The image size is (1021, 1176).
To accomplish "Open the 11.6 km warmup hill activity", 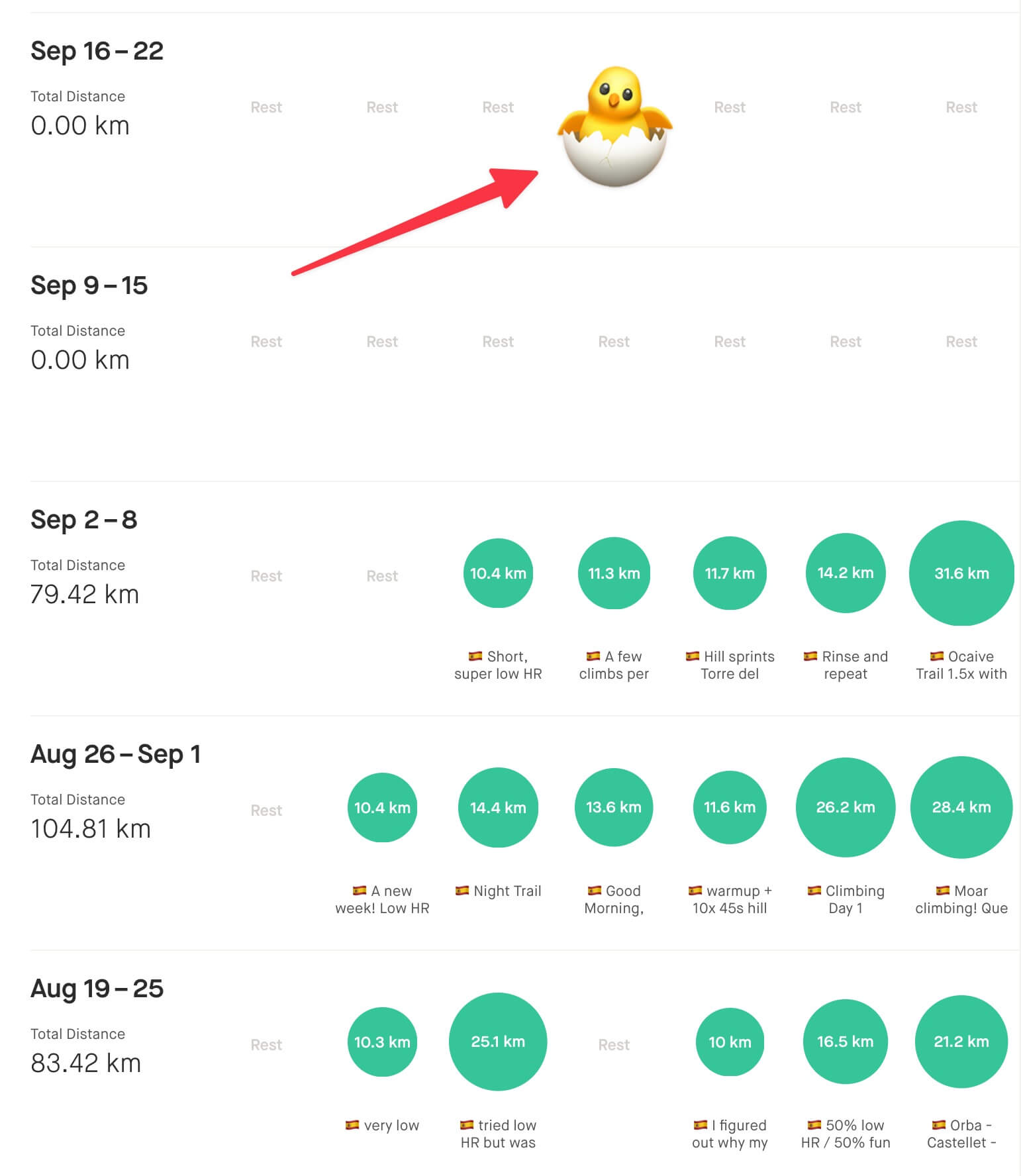I will pos(729,807).
